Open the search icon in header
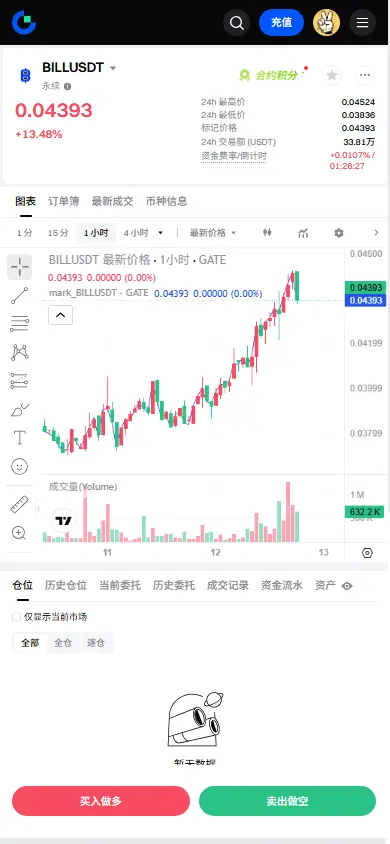 pyautogui.click(x=237, y=23)
